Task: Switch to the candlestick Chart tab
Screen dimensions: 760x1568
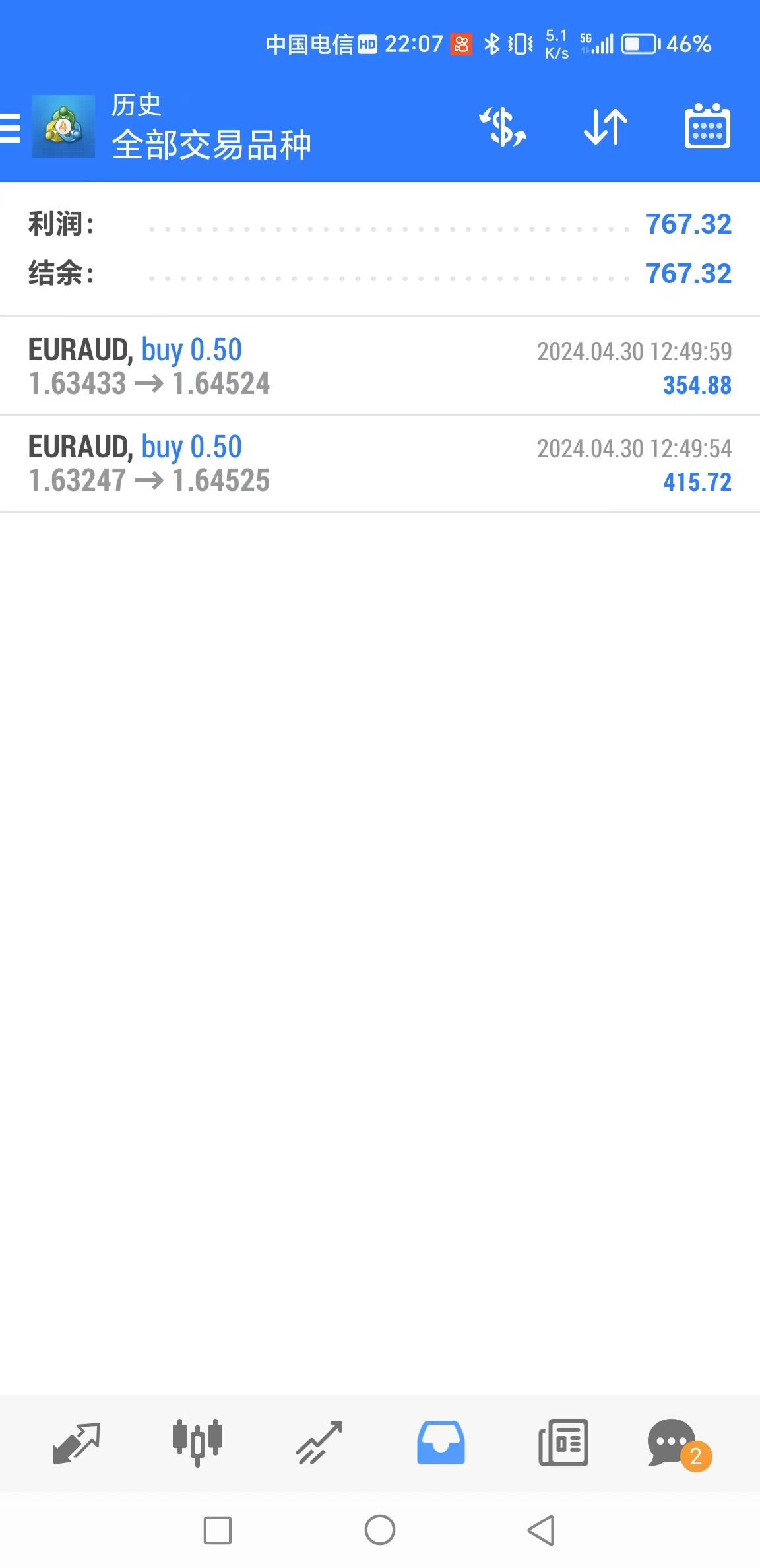Action: point(197,1443)
